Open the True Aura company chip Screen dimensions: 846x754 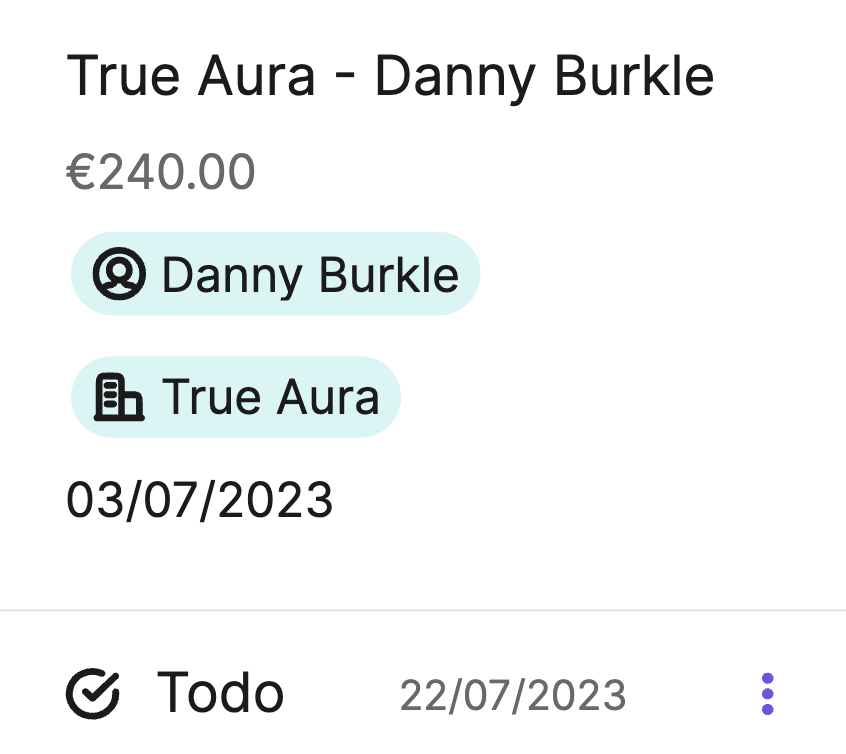coord(236,397)
